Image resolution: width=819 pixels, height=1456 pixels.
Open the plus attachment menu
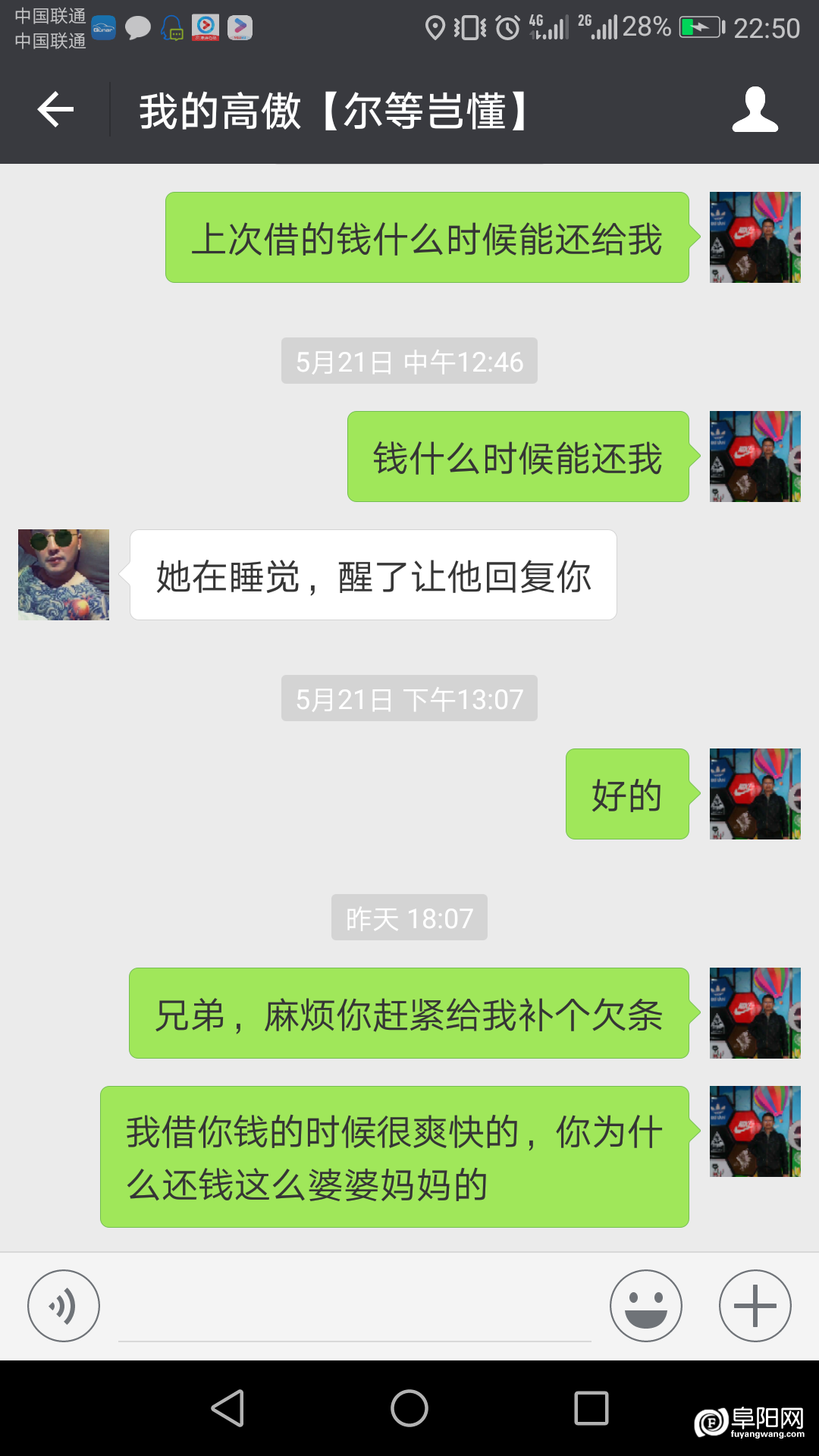pyautogui.click(x=755, y=1306)
